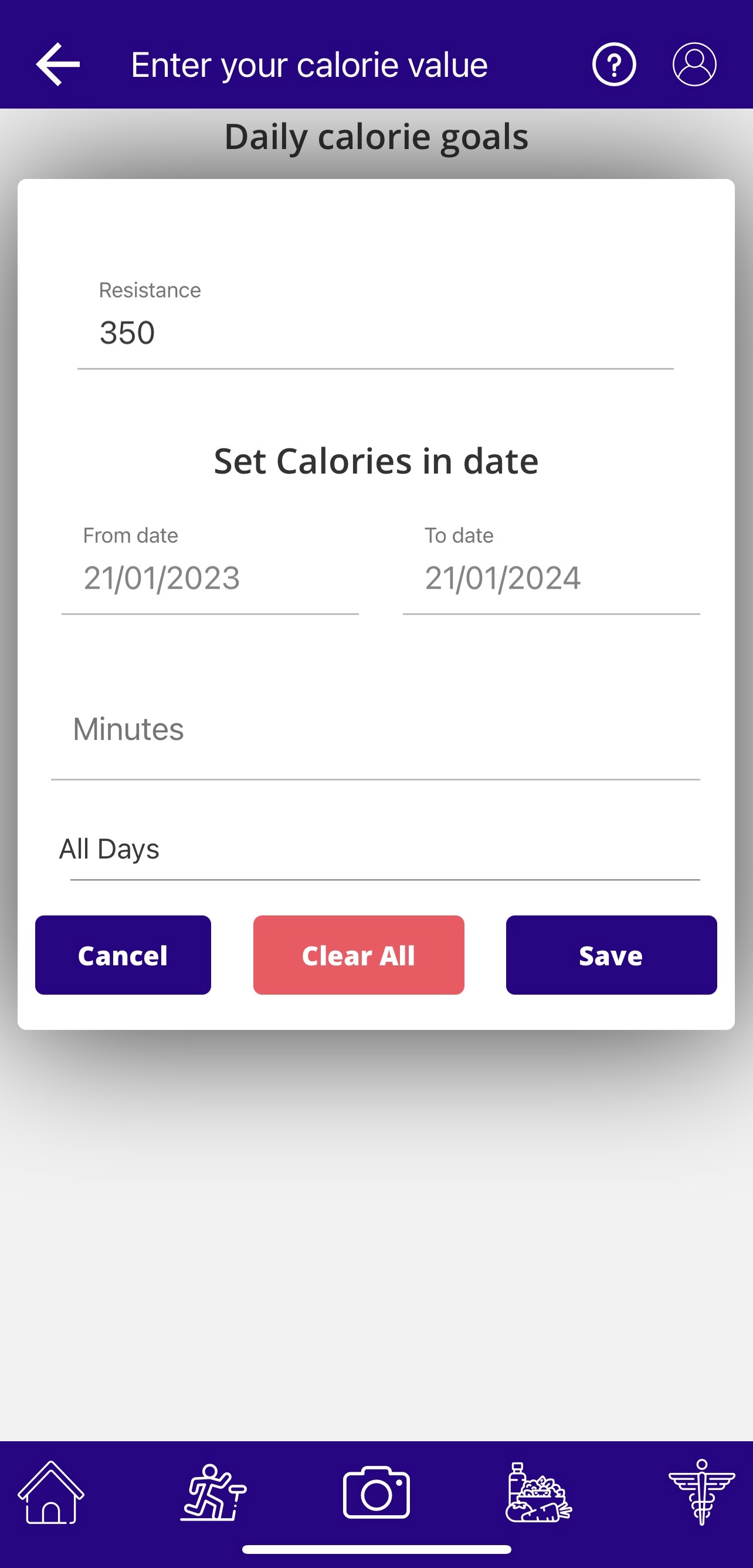Switch to the Home tab

(x=51, y=1492)
